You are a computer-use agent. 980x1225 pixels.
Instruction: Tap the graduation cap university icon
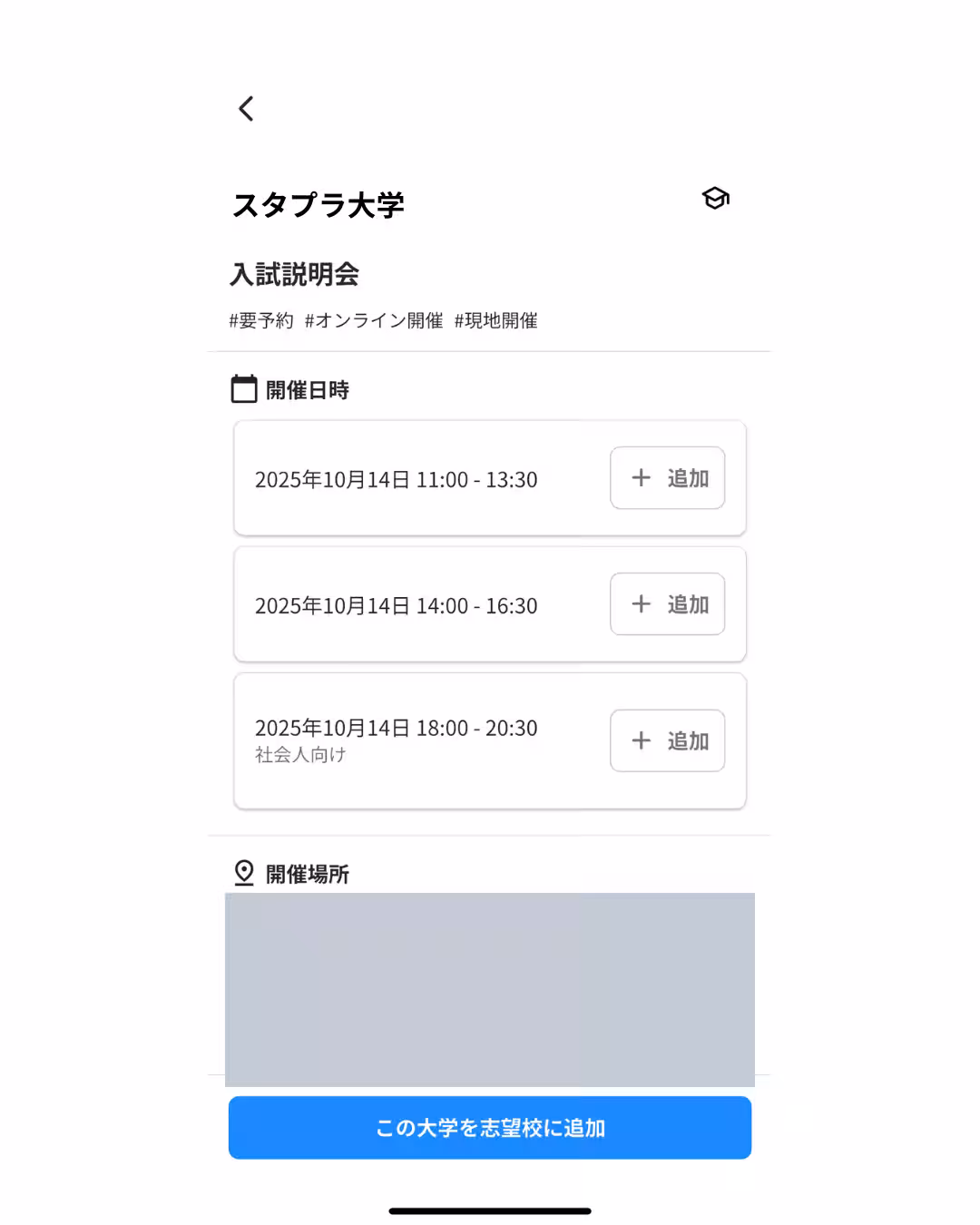(716, 198)
